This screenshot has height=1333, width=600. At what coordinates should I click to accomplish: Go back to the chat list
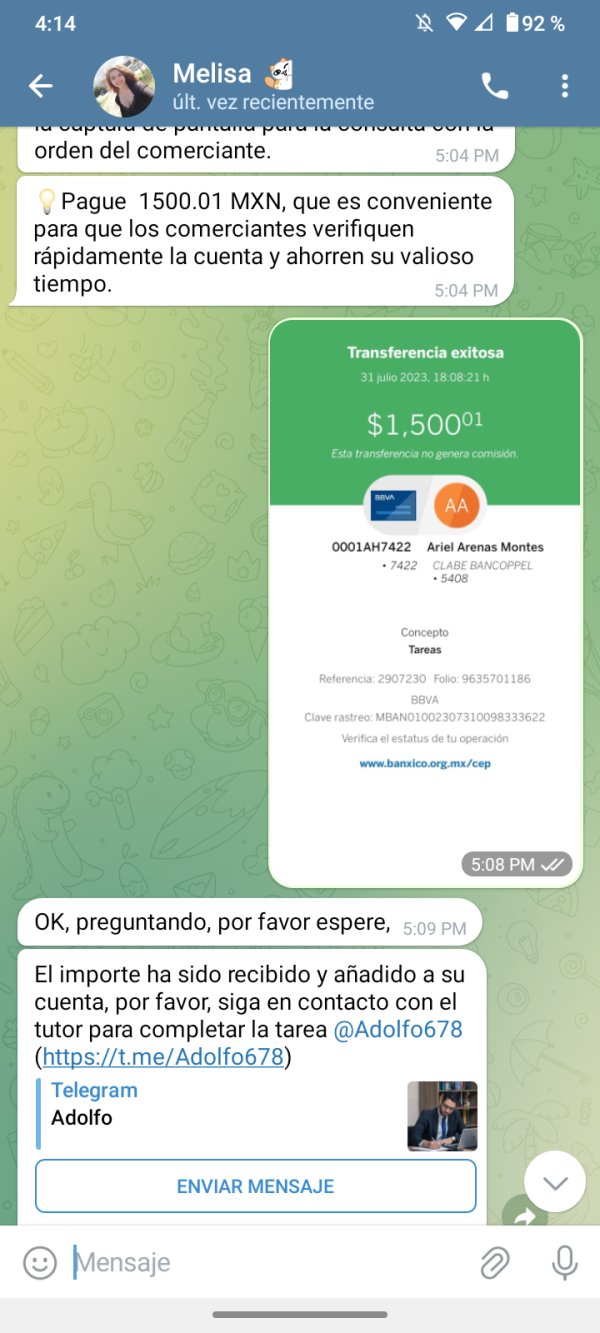[40, 86]
